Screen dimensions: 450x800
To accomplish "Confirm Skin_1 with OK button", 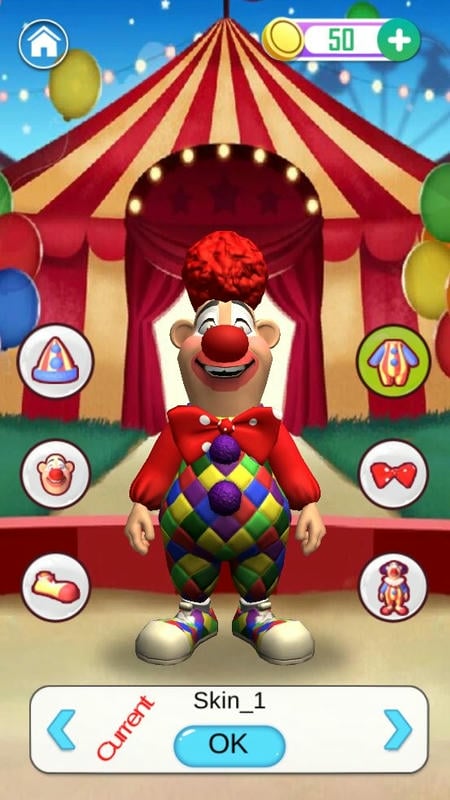I will pyautogui.click(x=229, y=745).
